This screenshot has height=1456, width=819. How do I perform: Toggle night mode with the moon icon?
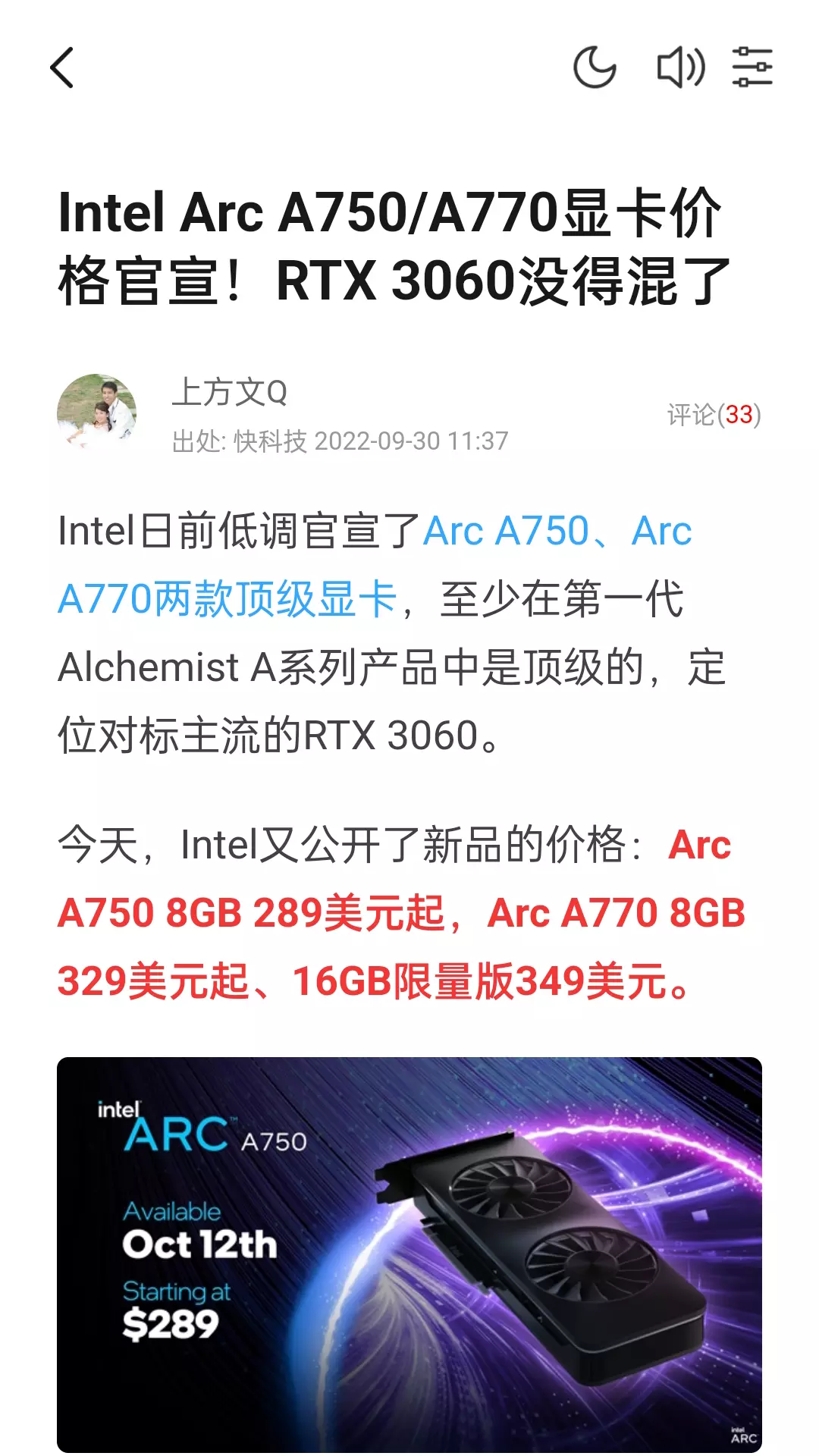click(595, 67)
